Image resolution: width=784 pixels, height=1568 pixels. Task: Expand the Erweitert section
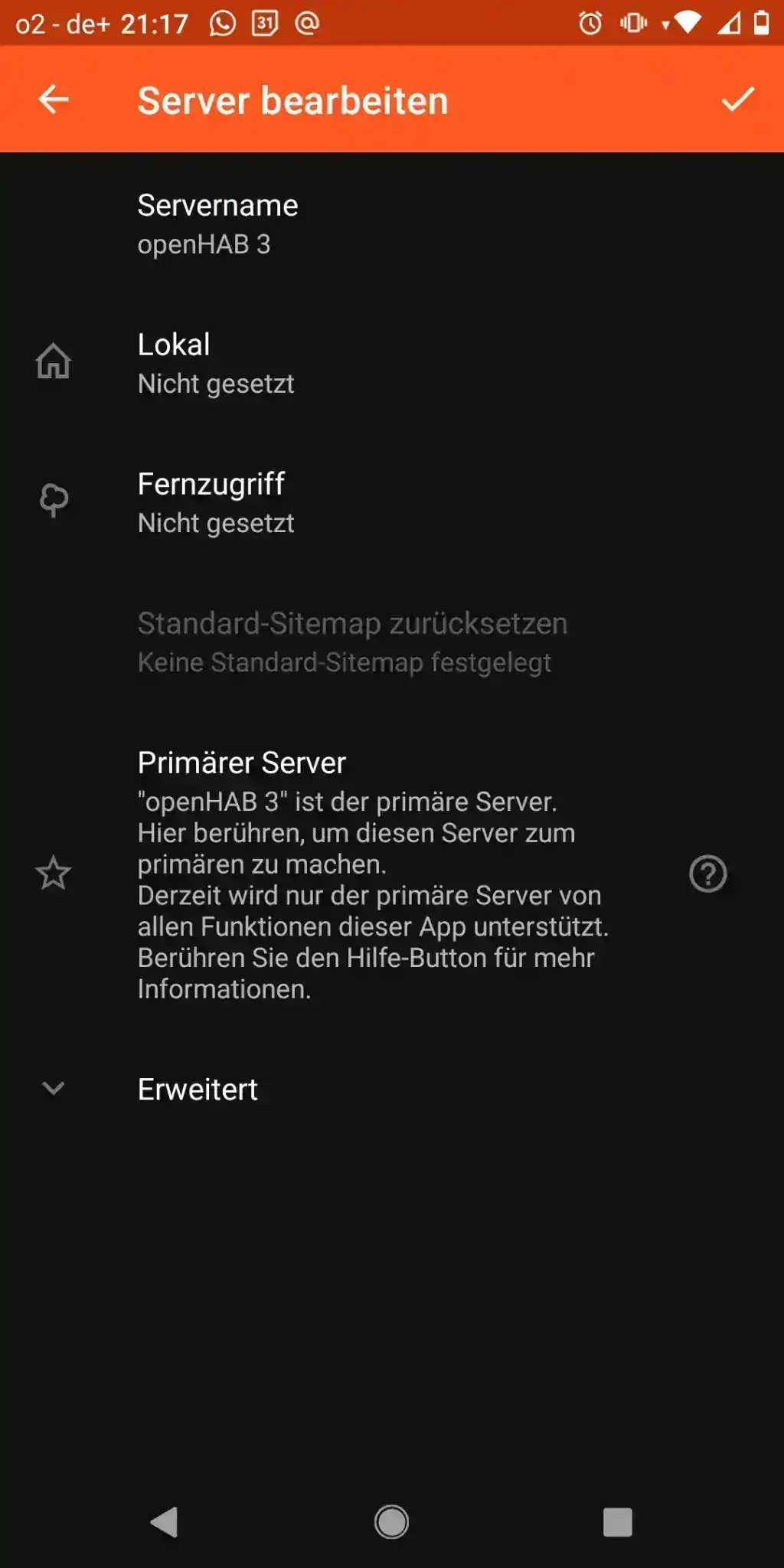pyautogui.click(x=392, y=1089)
